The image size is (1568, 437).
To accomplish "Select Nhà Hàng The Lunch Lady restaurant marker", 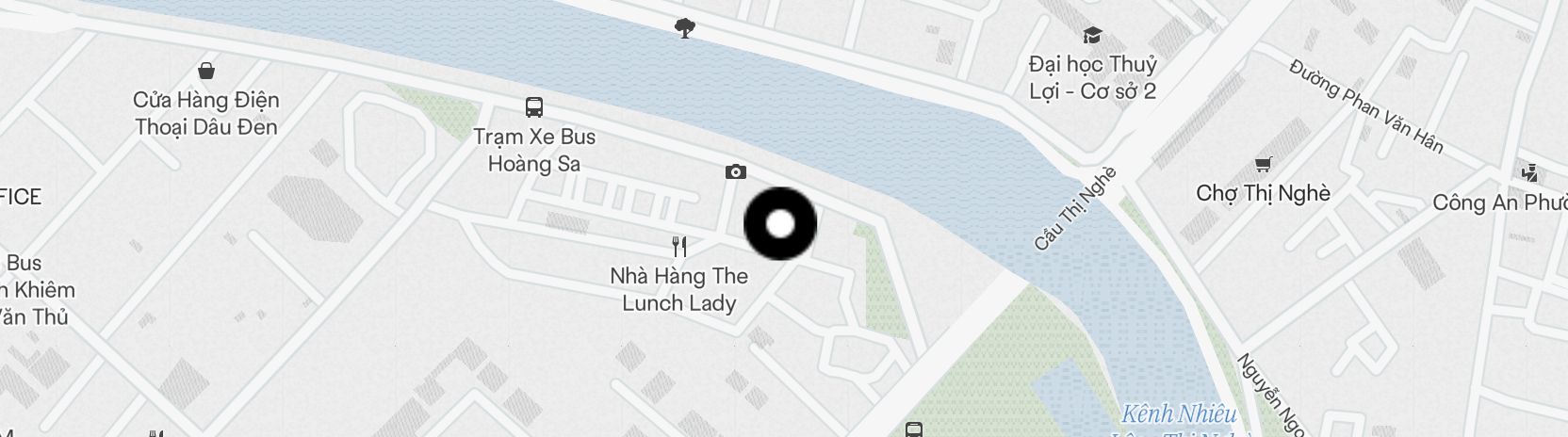I will (679, 247).
